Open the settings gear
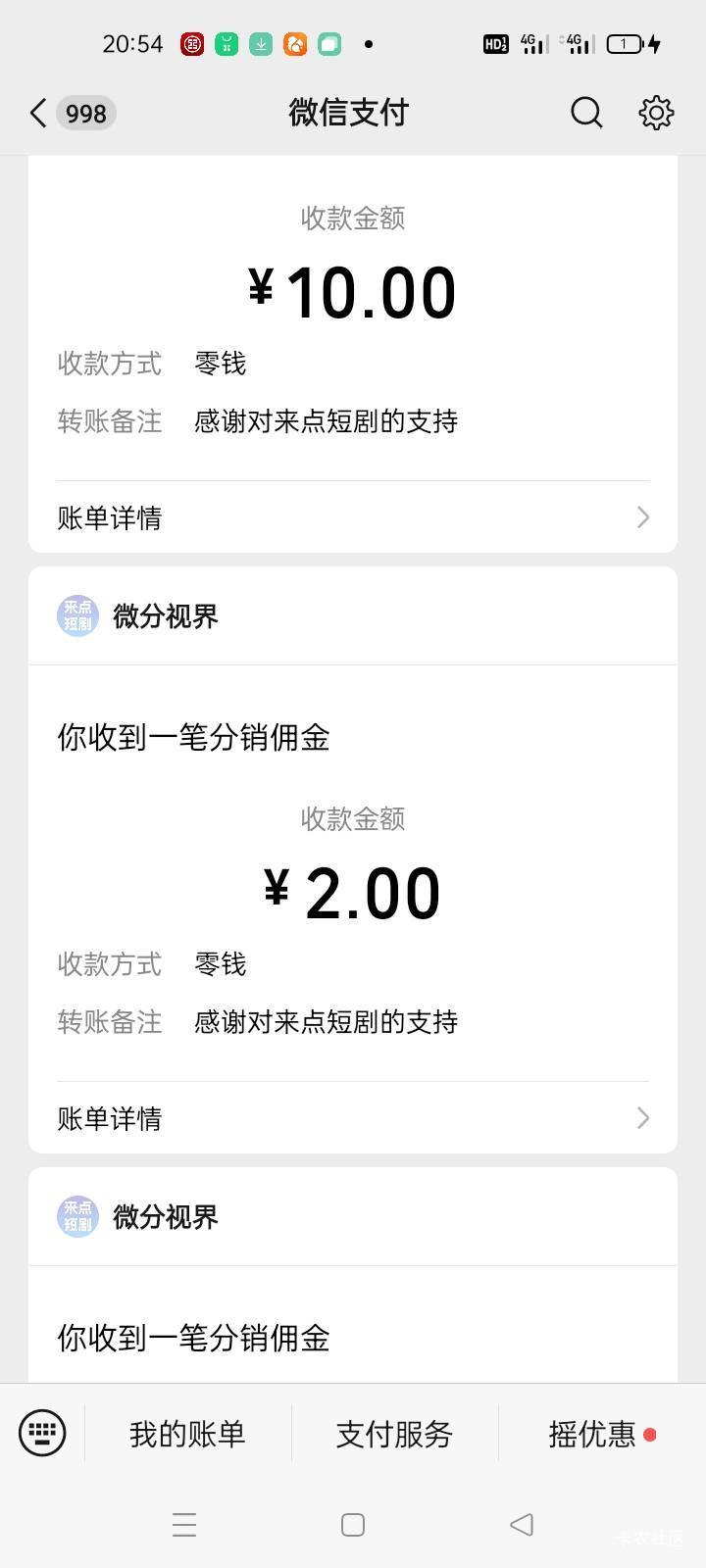 point(656,114)
